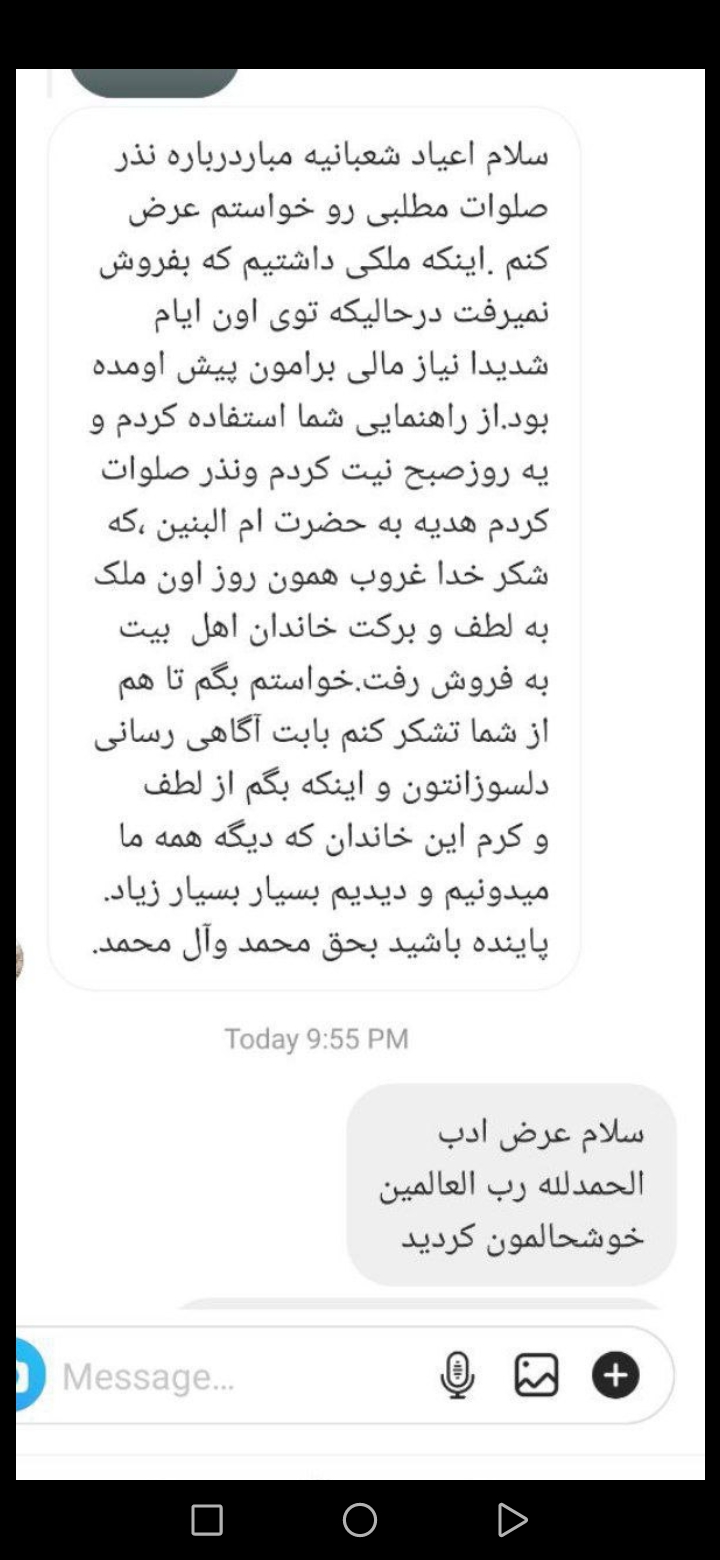This screenshot has width=720, height=1560.
Task: Open the plus attachment menu
Action: point(615,1376)
